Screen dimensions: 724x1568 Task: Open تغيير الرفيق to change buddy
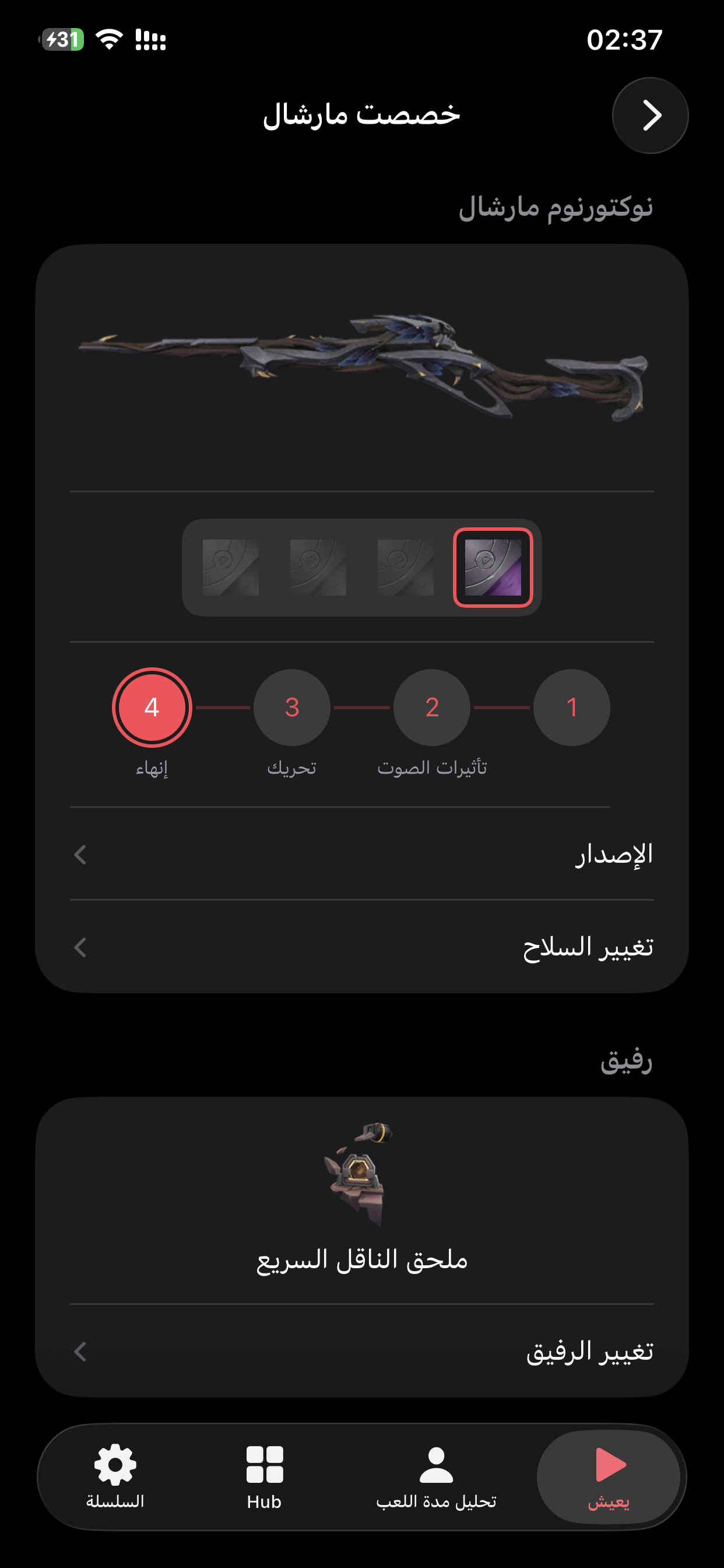click(x=362, y=1352)
